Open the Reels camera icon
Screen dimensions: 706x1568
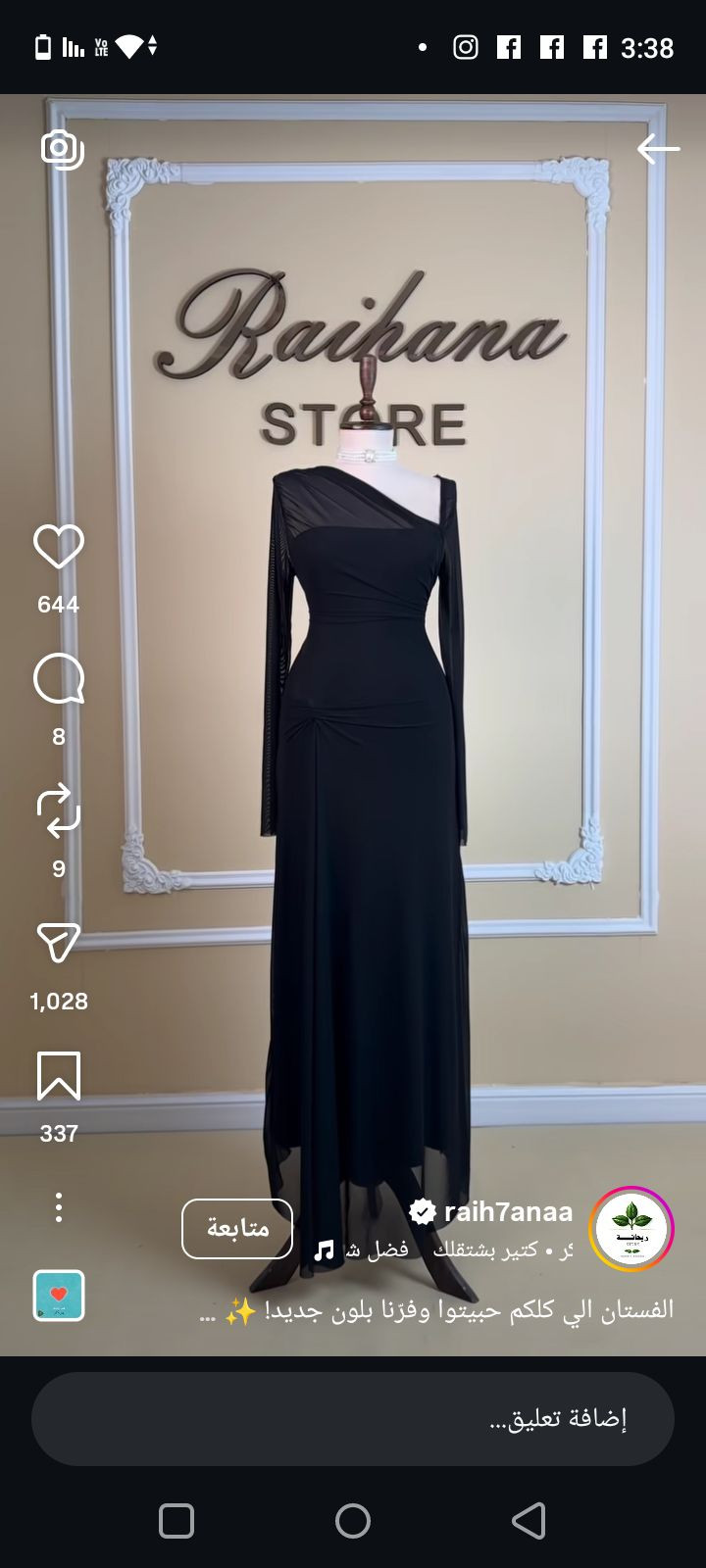click(61, 149)
